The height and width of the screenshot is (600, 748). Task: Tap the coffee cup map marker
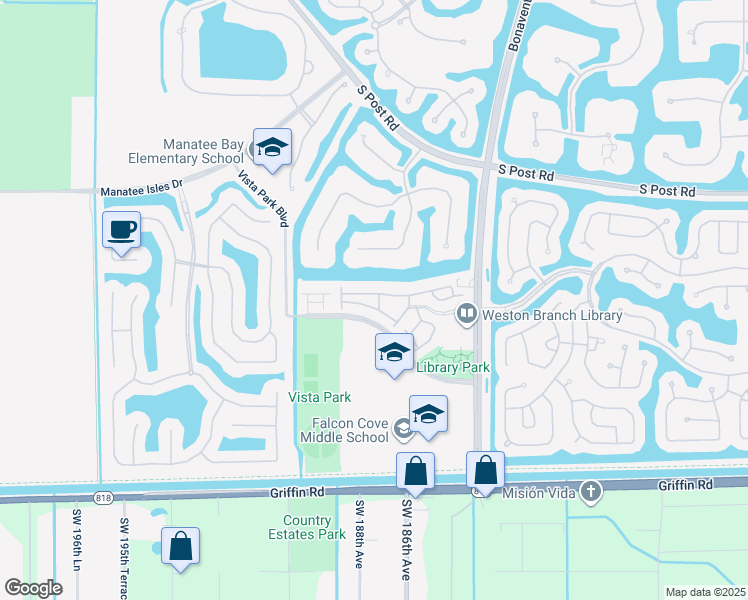(x=122, y=230)
